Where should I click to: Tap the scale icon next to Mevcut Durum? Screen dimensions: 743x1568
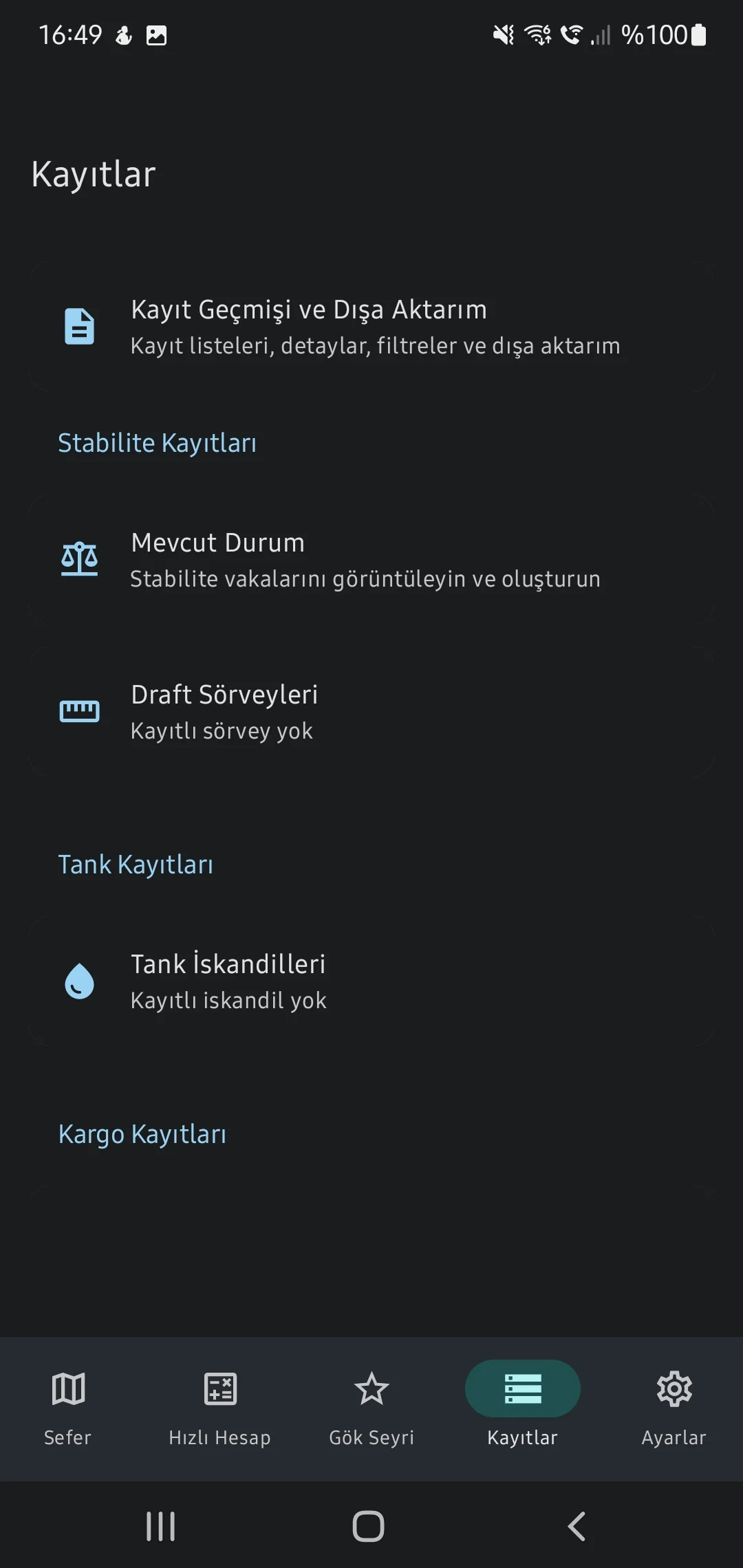coord(79,558)
